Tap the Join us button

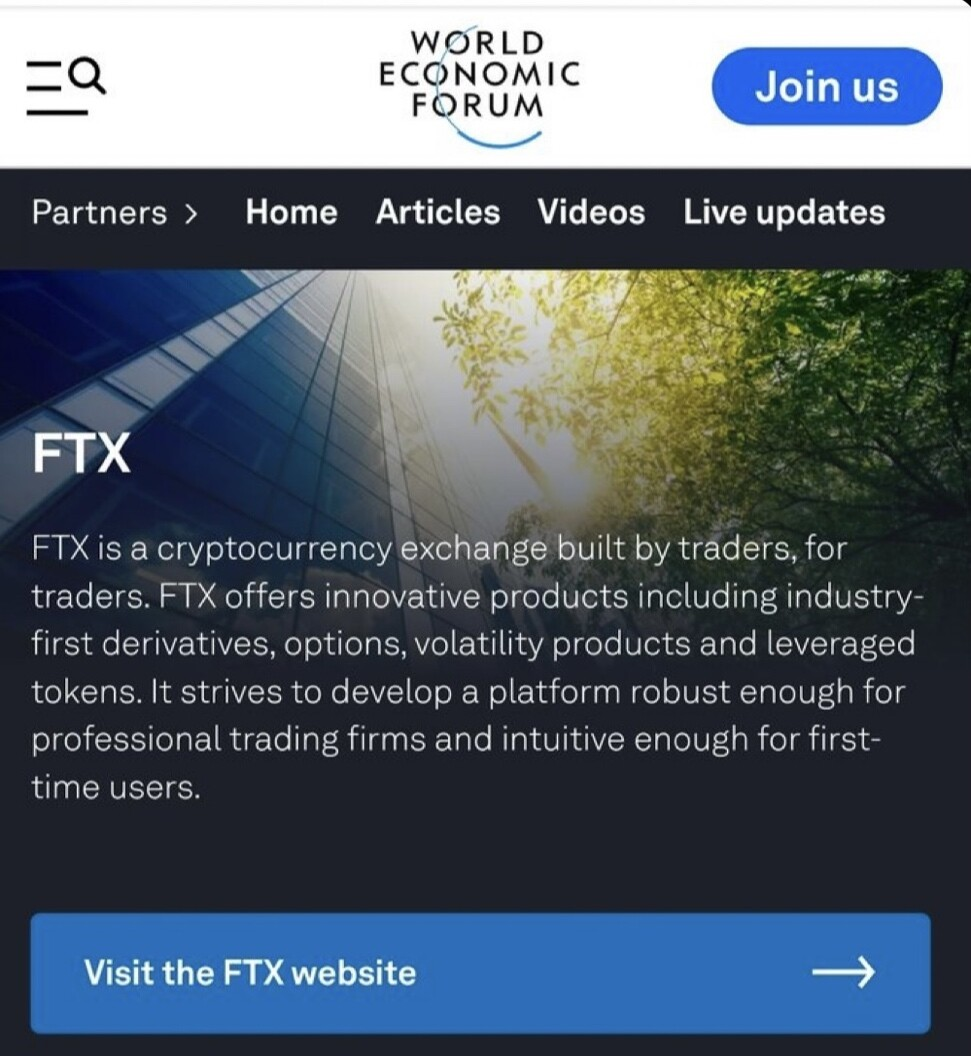coord(826,87)
